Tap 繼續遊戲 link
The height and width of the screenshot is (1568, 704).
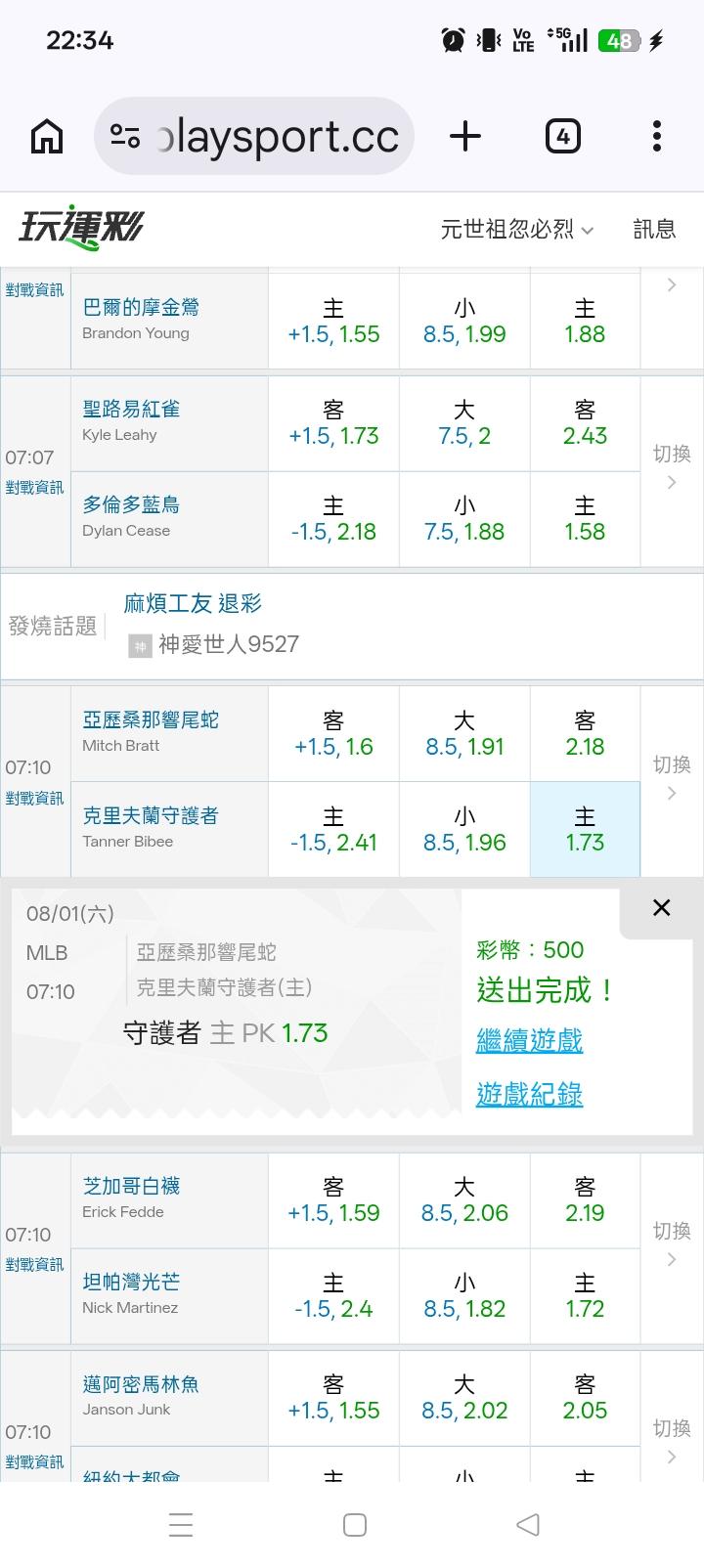529,1040
